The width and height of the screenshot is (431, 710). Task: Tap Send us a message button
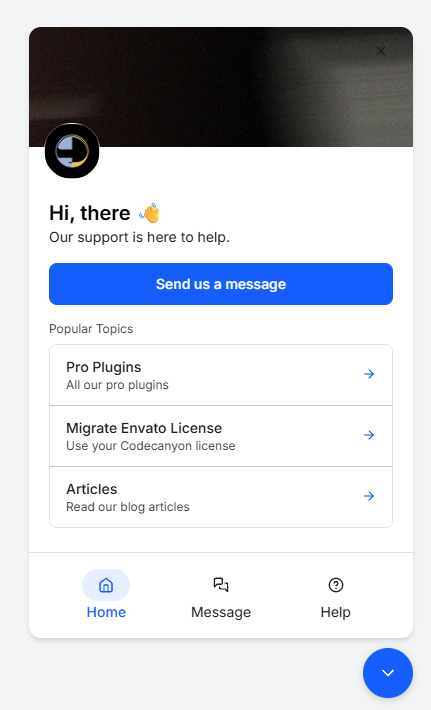click(x=221, y=284)
